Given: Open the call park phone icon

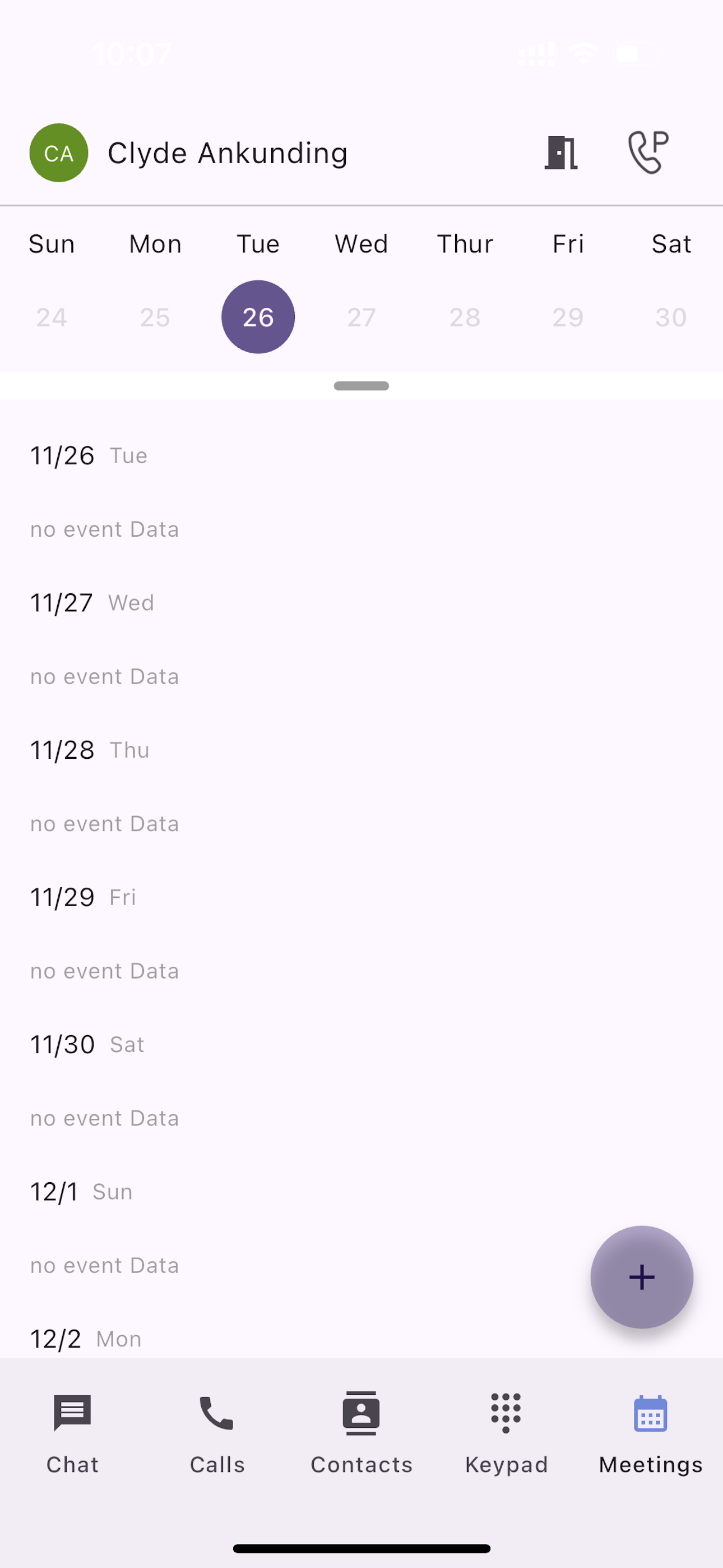Looking at the screenshot, I should [x=648, y=153].
